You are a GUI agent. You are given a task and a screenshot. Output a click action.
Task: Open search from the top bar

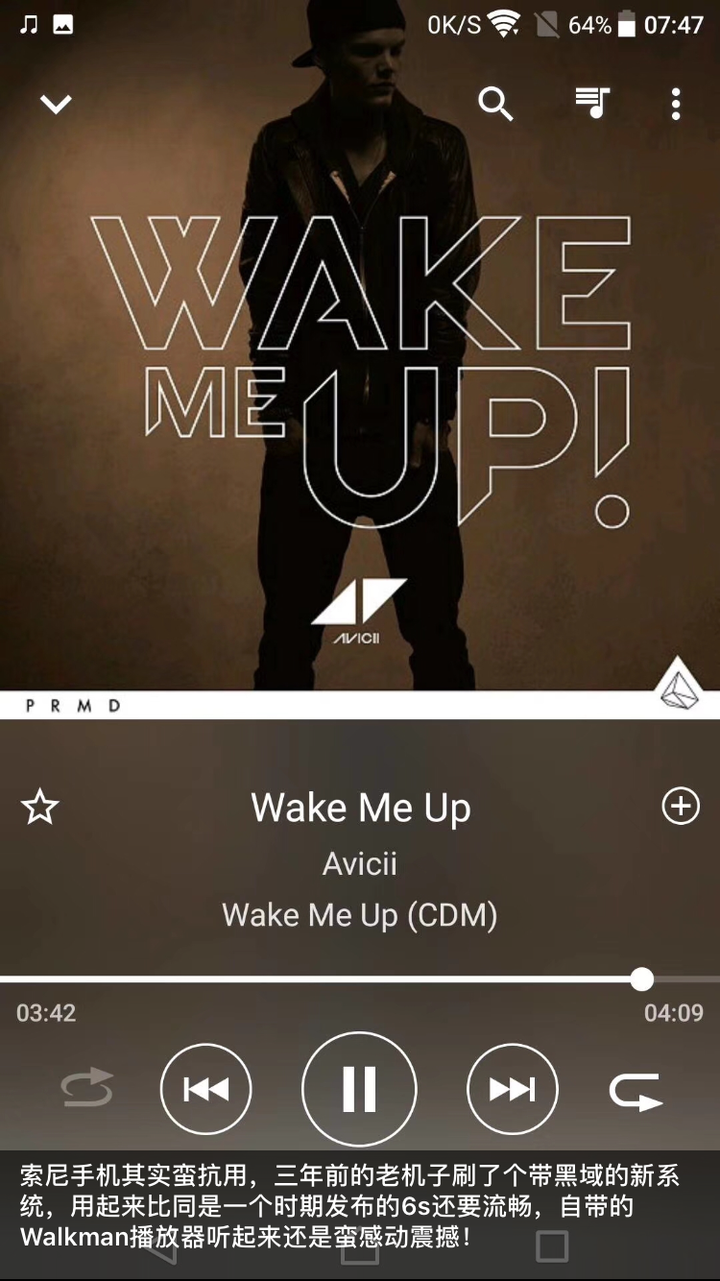click(x=495, y=103)
